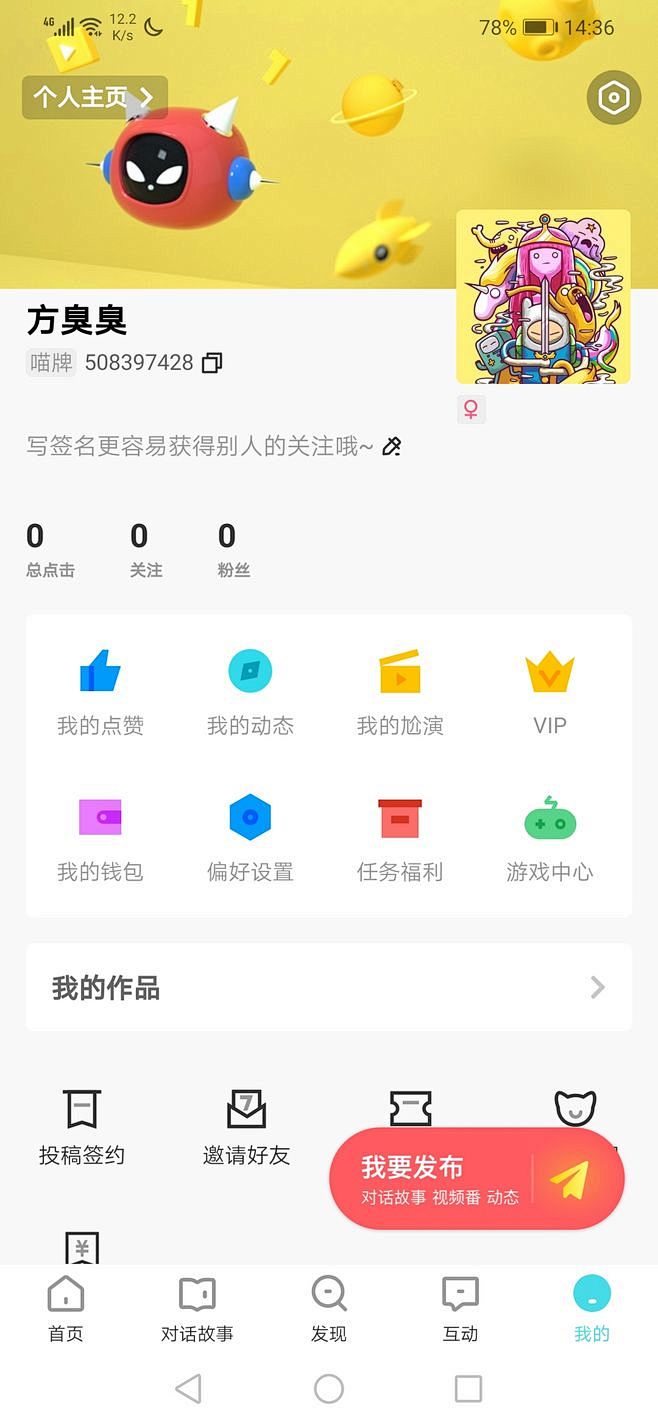Viewport: 658px width, 1426px height.
Task: Open 游戏中心
Action: click(549, 838)
